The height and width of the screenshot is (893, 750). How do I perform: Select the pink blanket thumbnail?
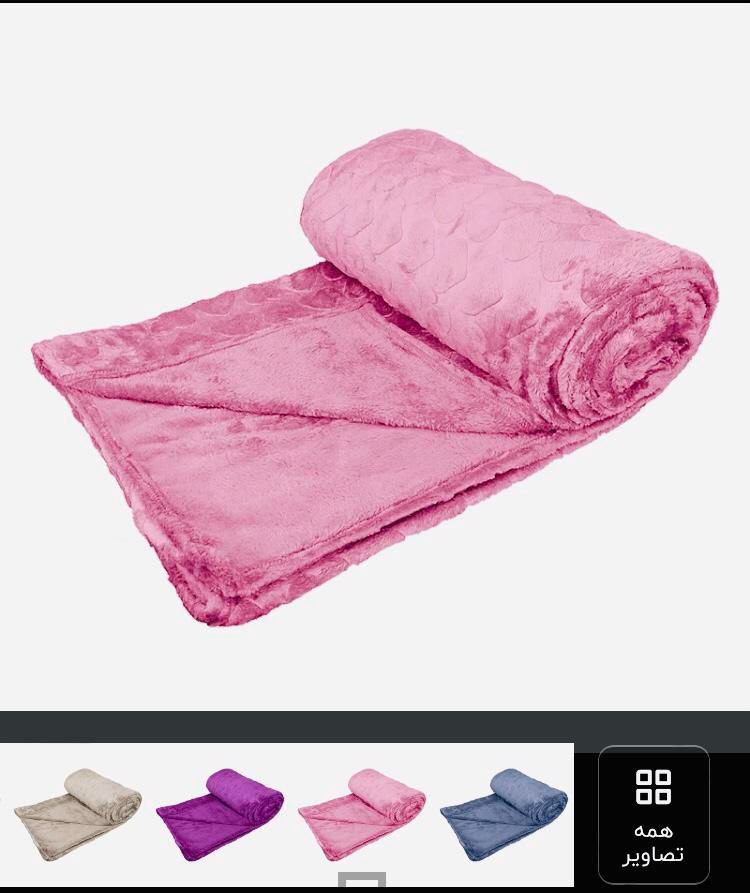pyautogui.click(x=362, y=809)
